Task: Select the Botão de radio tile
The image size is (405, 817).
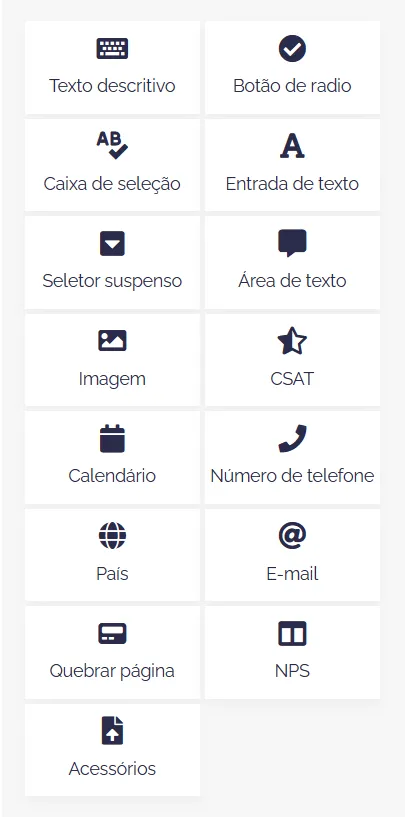Action: [292, 68]
